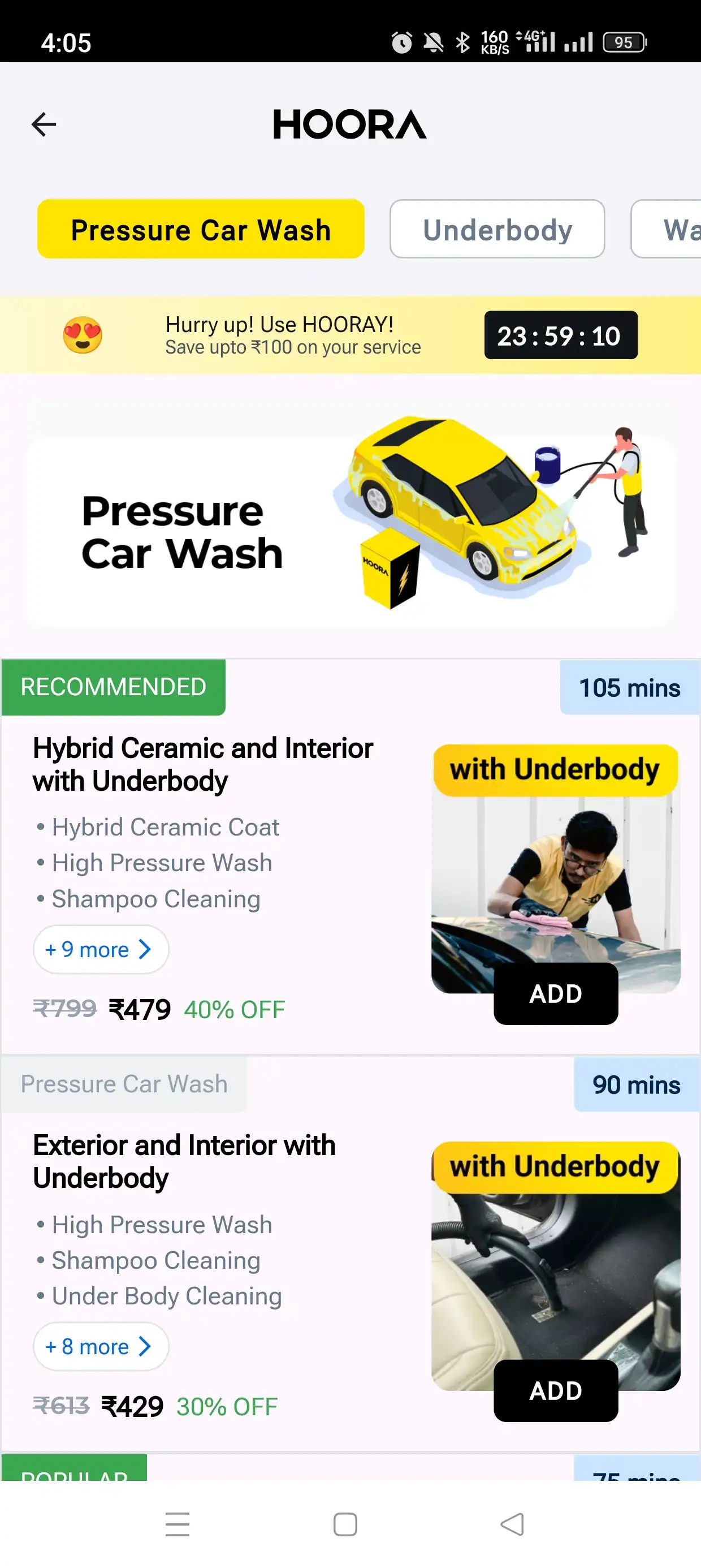701x1568 pixels.
Task: Open recent apps from the navigation bar
Action: pyautogui.click(x=177, y=1524)
